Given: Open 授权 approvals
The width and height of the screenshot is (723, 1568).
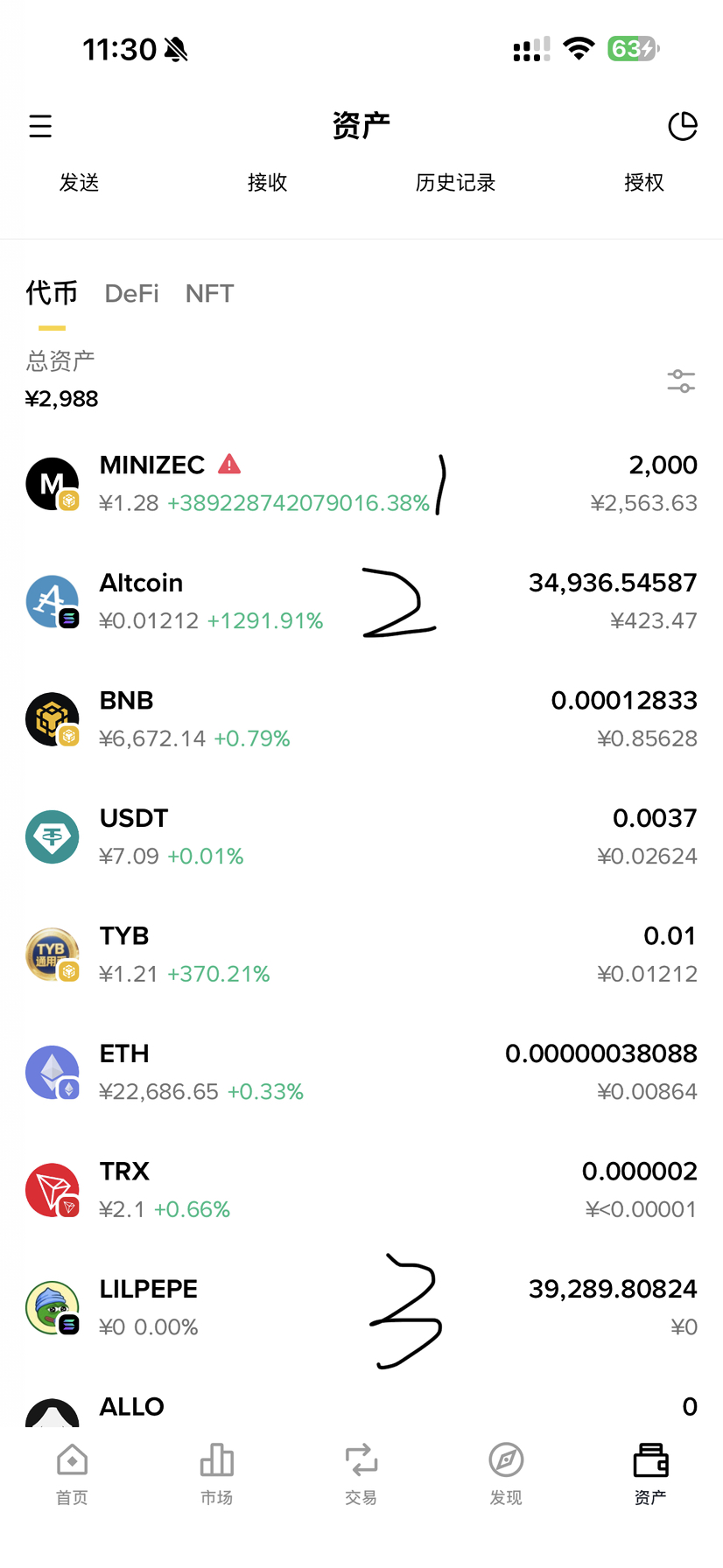Looking at the screenshot, I should [x=643, y=182].
